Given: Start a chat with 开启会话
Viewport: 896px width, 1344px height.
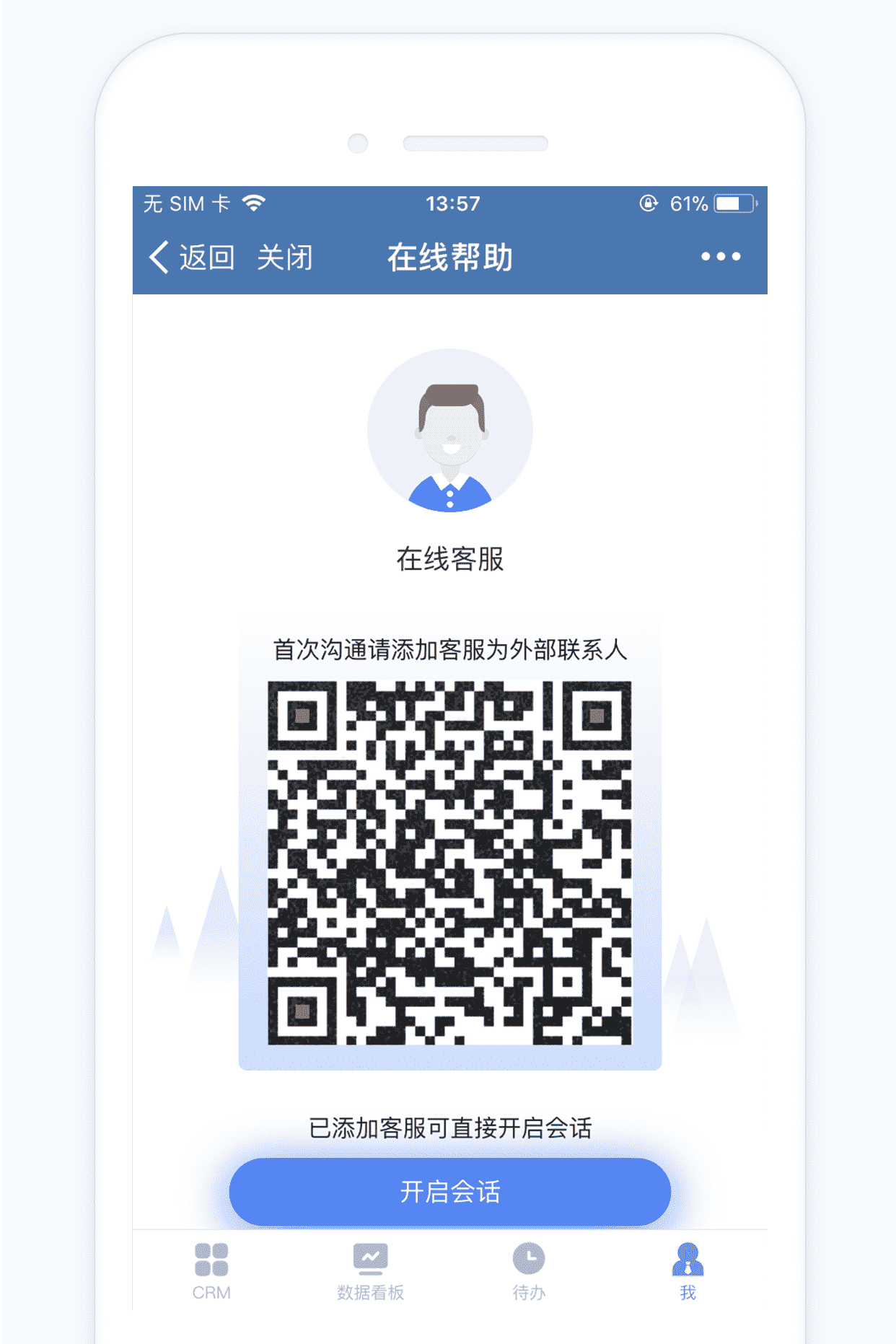Looking at the screenshot, I should coord(449,1192).
